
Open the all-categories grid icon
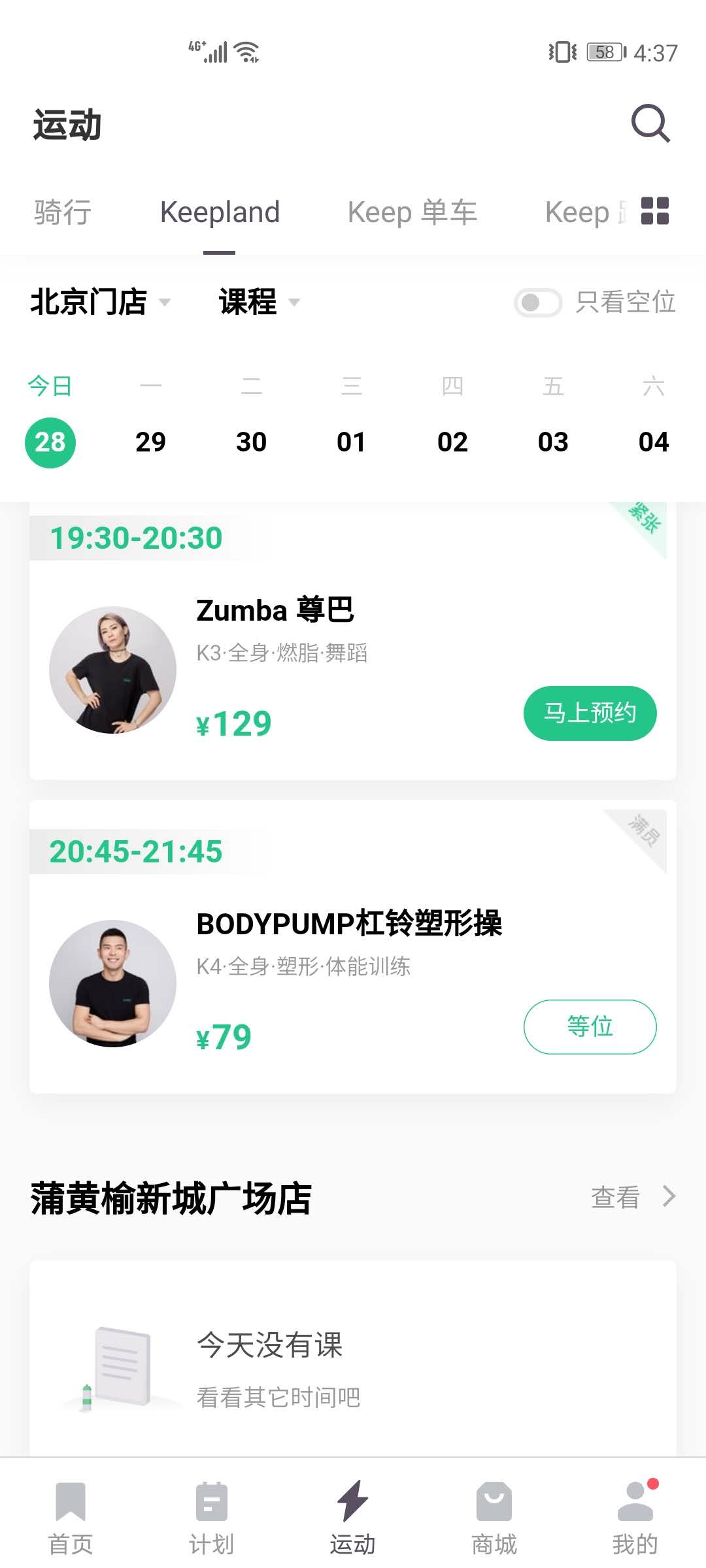[654, 211]
